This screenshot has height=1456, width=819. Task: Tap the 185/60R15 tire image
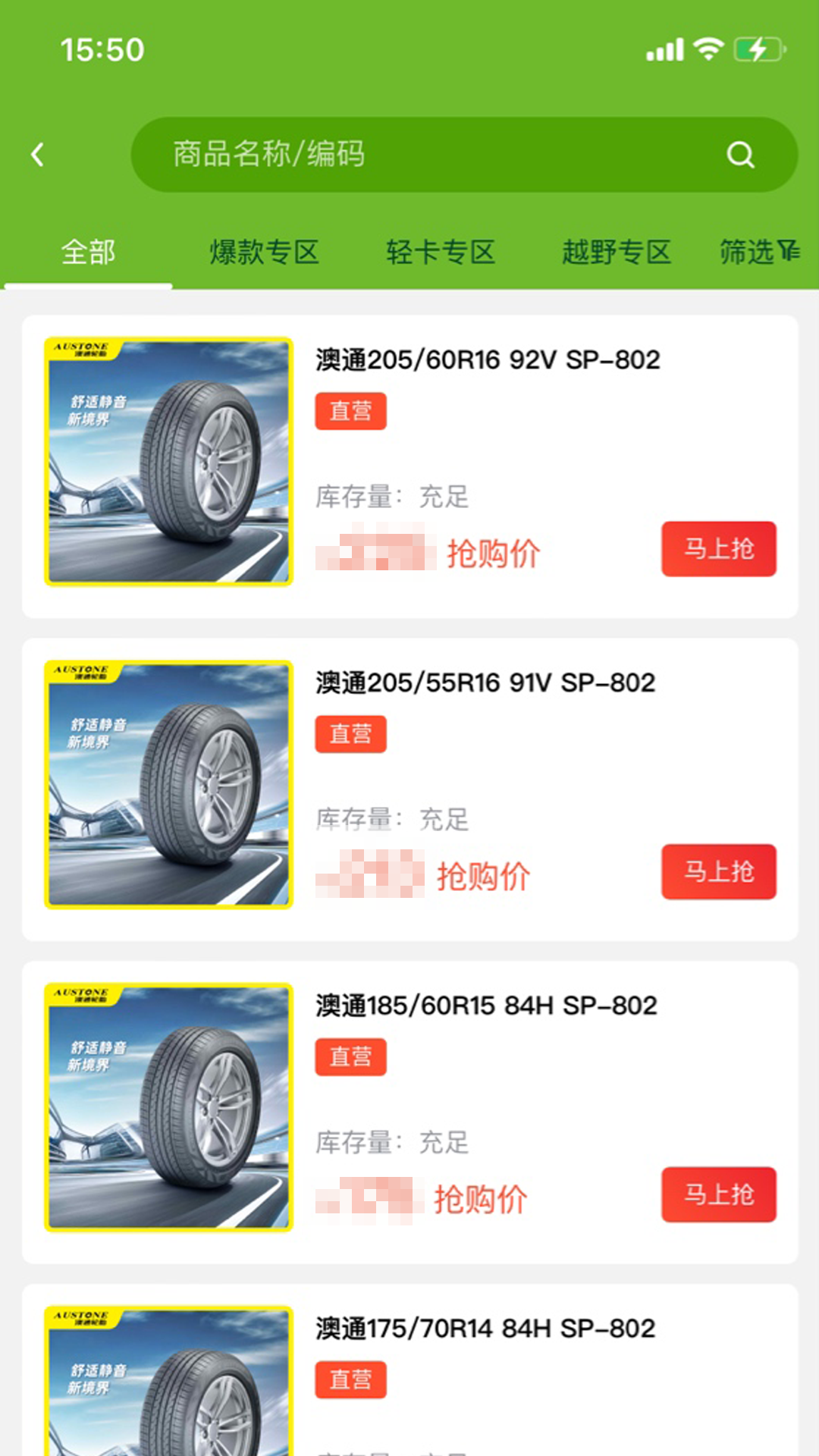[168, 1105]
